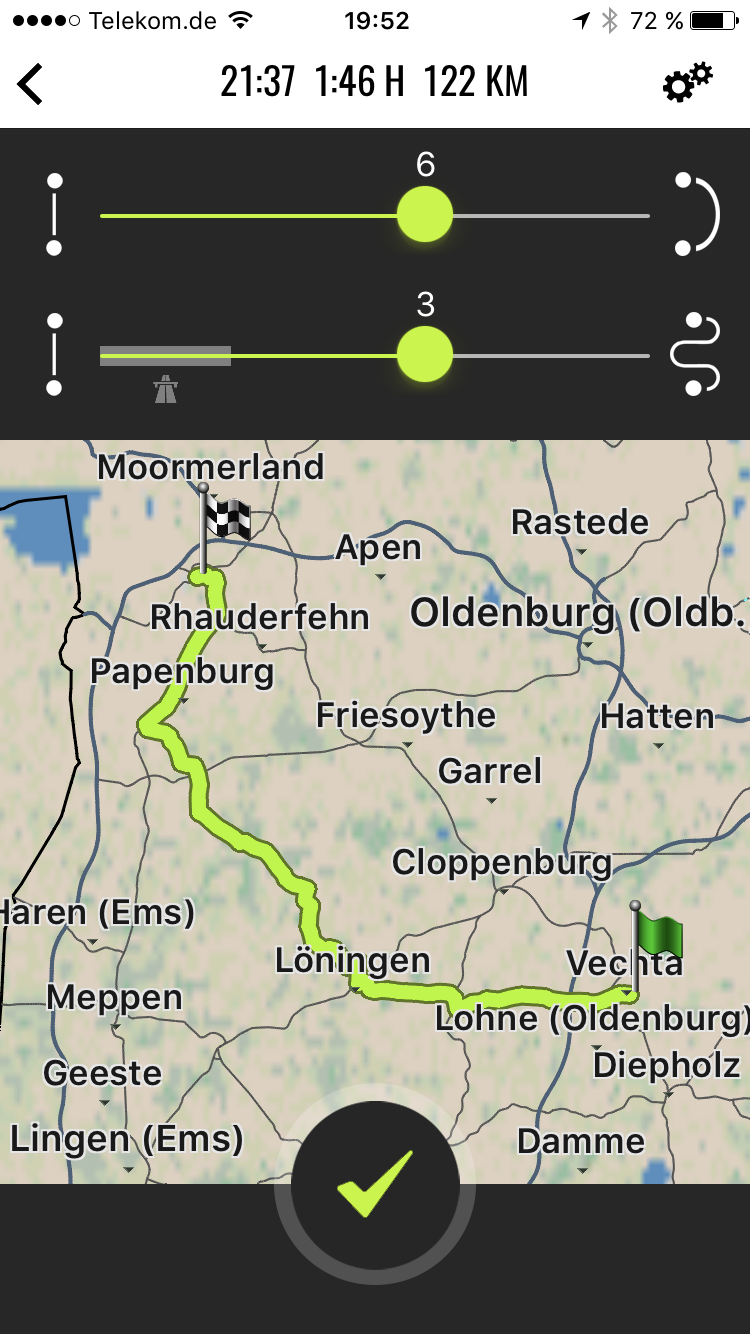
Task: Tap the curviness slider set to 3
Action: point(425,355)
